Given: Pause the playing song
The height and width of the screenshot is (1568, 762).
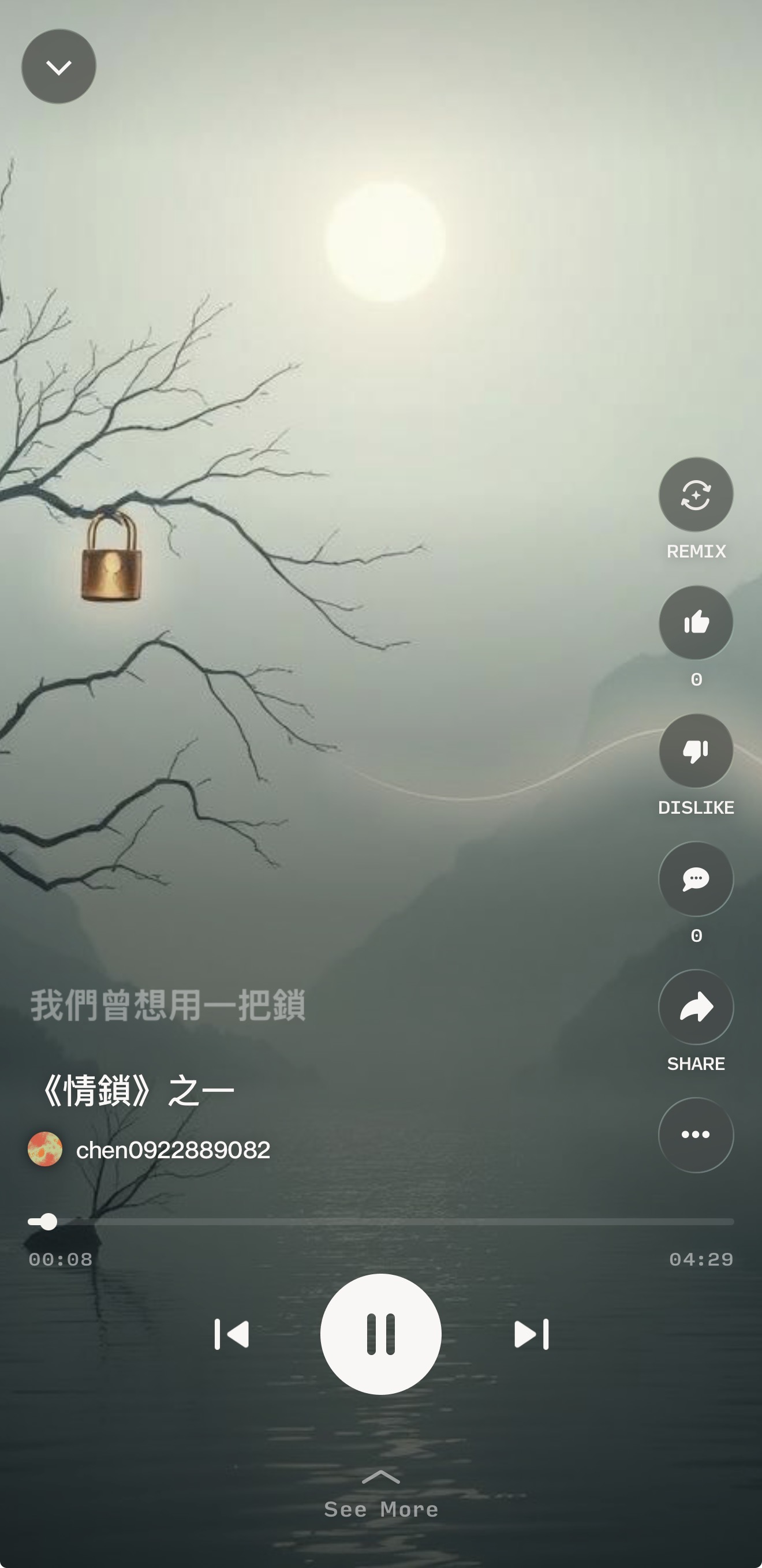Looking at the screenshot, I should [x=380, y=1334].
